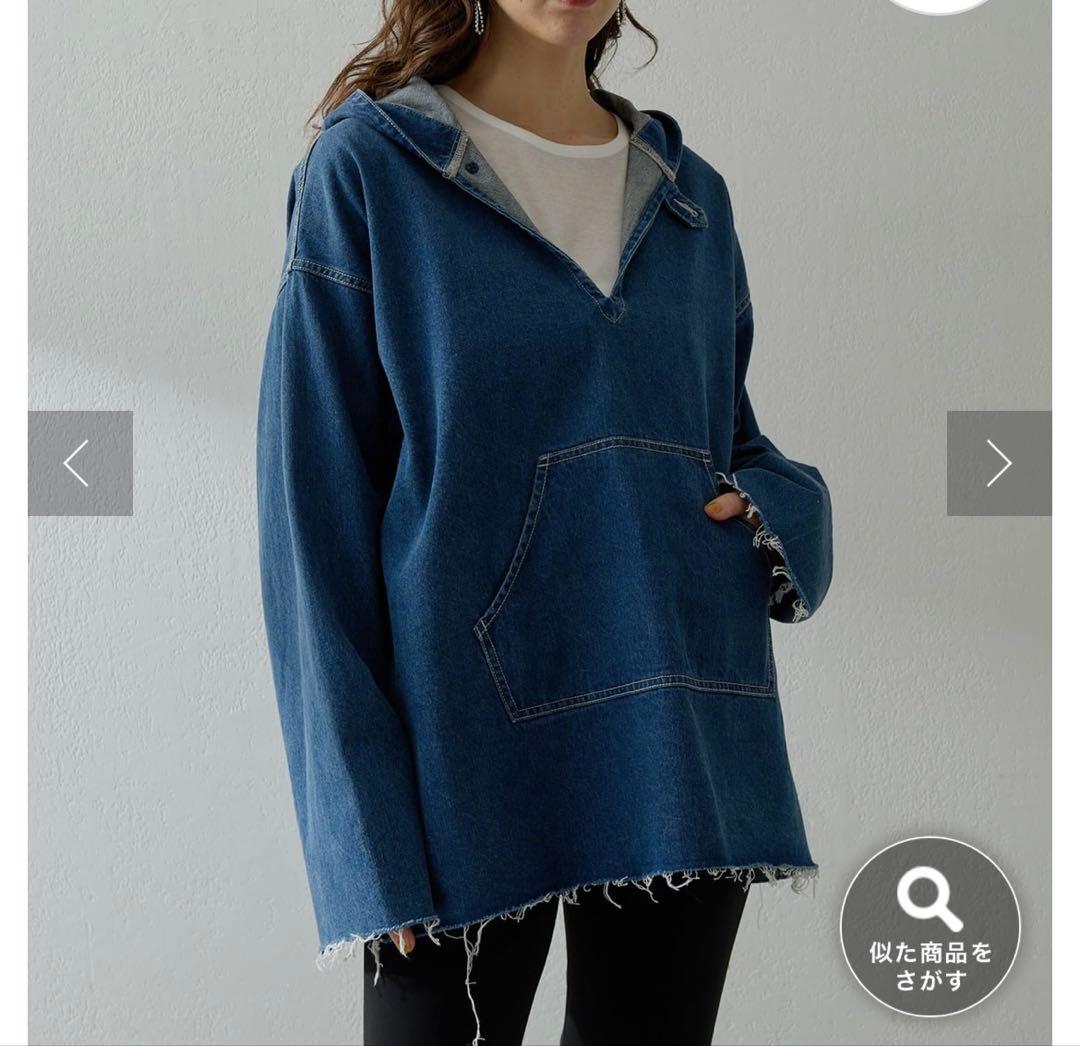Image resolution: width=1080 pixels, height=1046 pixels.
Task: Show the previous product photo
Action: coord(80,463)
